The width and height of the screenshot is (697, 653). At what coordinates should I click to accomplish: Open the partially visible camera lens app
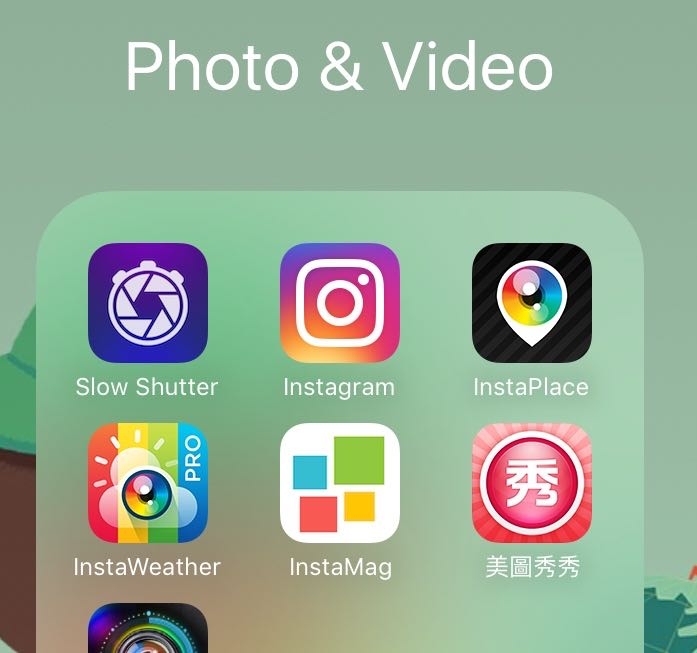148,630
